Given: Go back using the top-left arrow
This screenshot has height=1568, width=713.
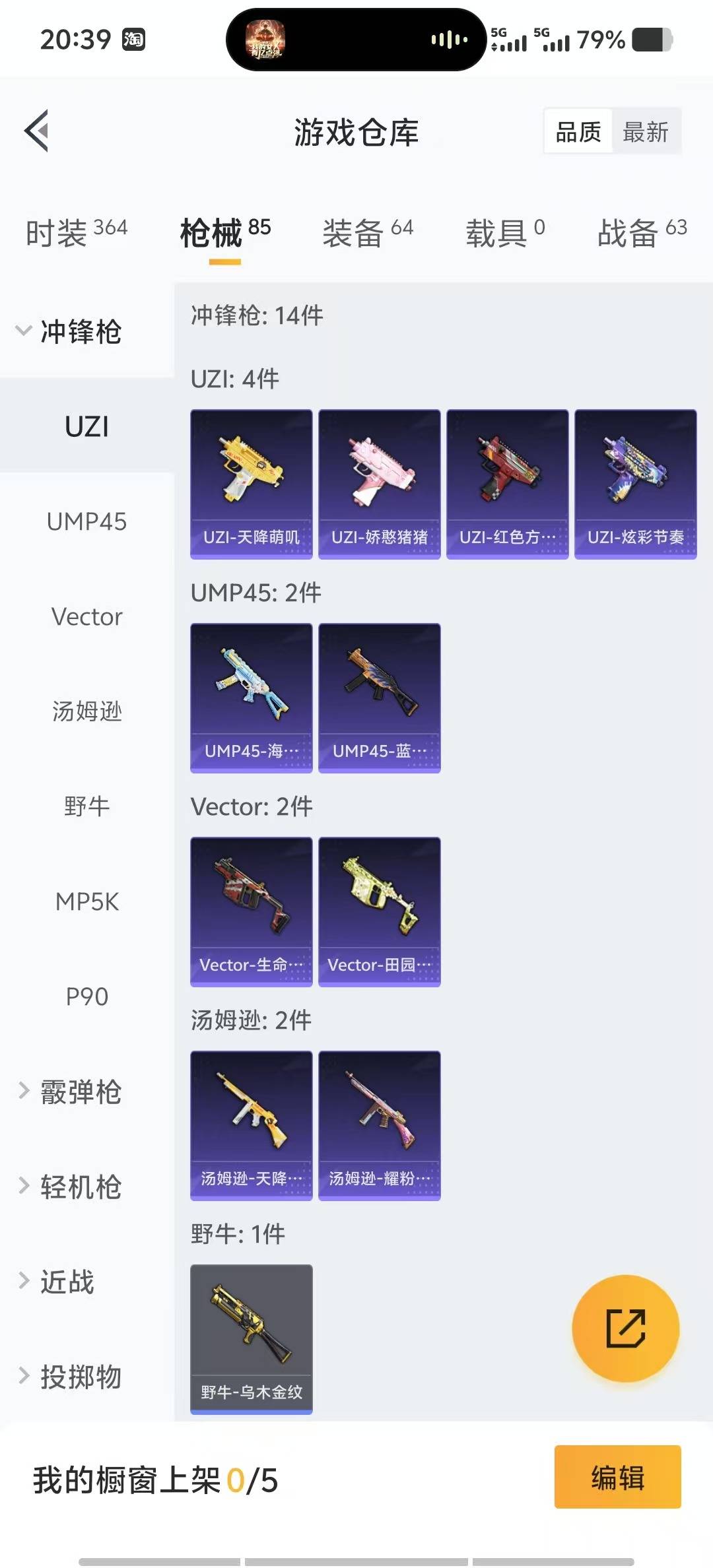Looking at the screenshot, I should pos(37,131).
